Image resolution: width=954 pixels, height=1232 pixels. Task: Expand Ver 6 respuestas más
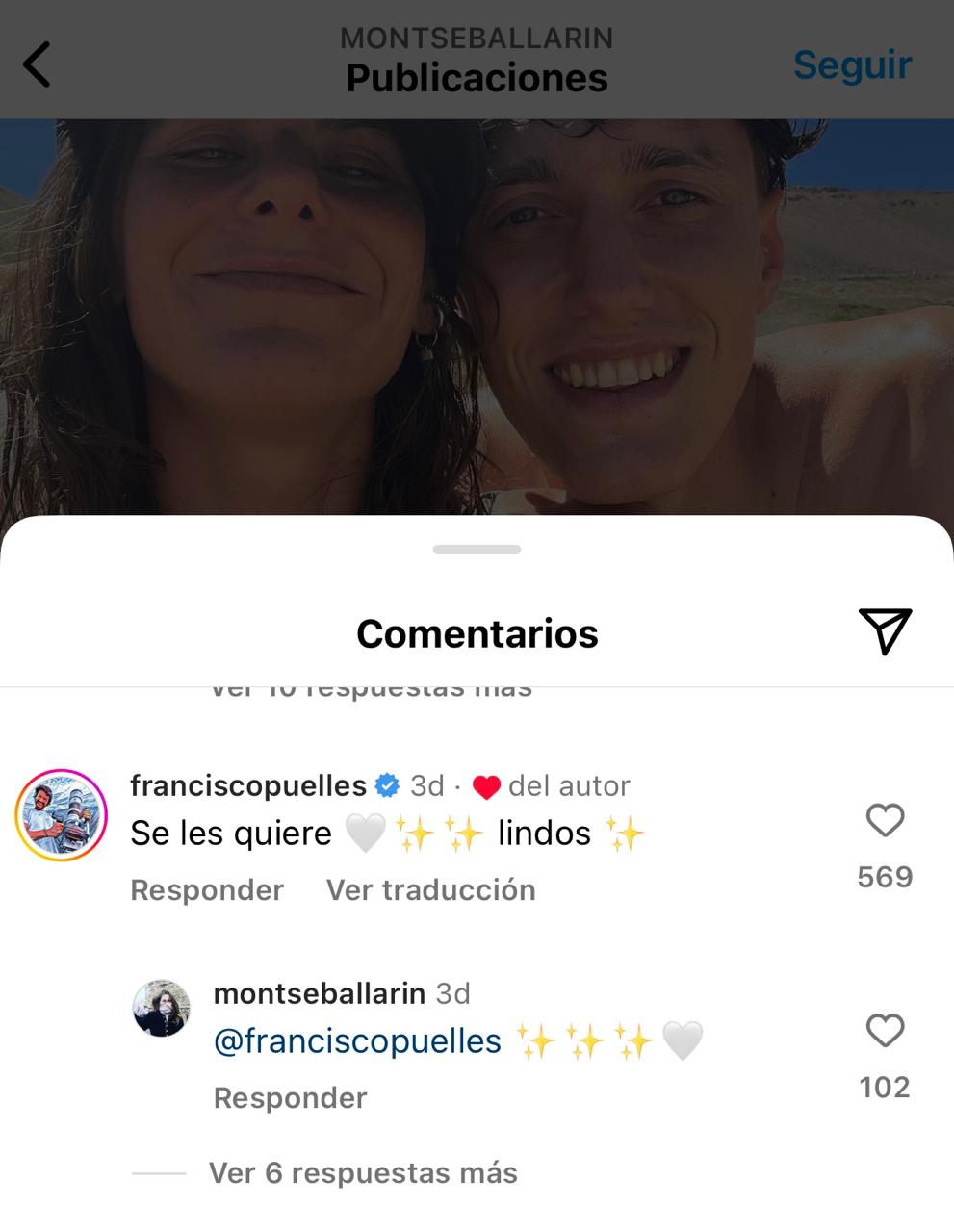click(363, 1173)
